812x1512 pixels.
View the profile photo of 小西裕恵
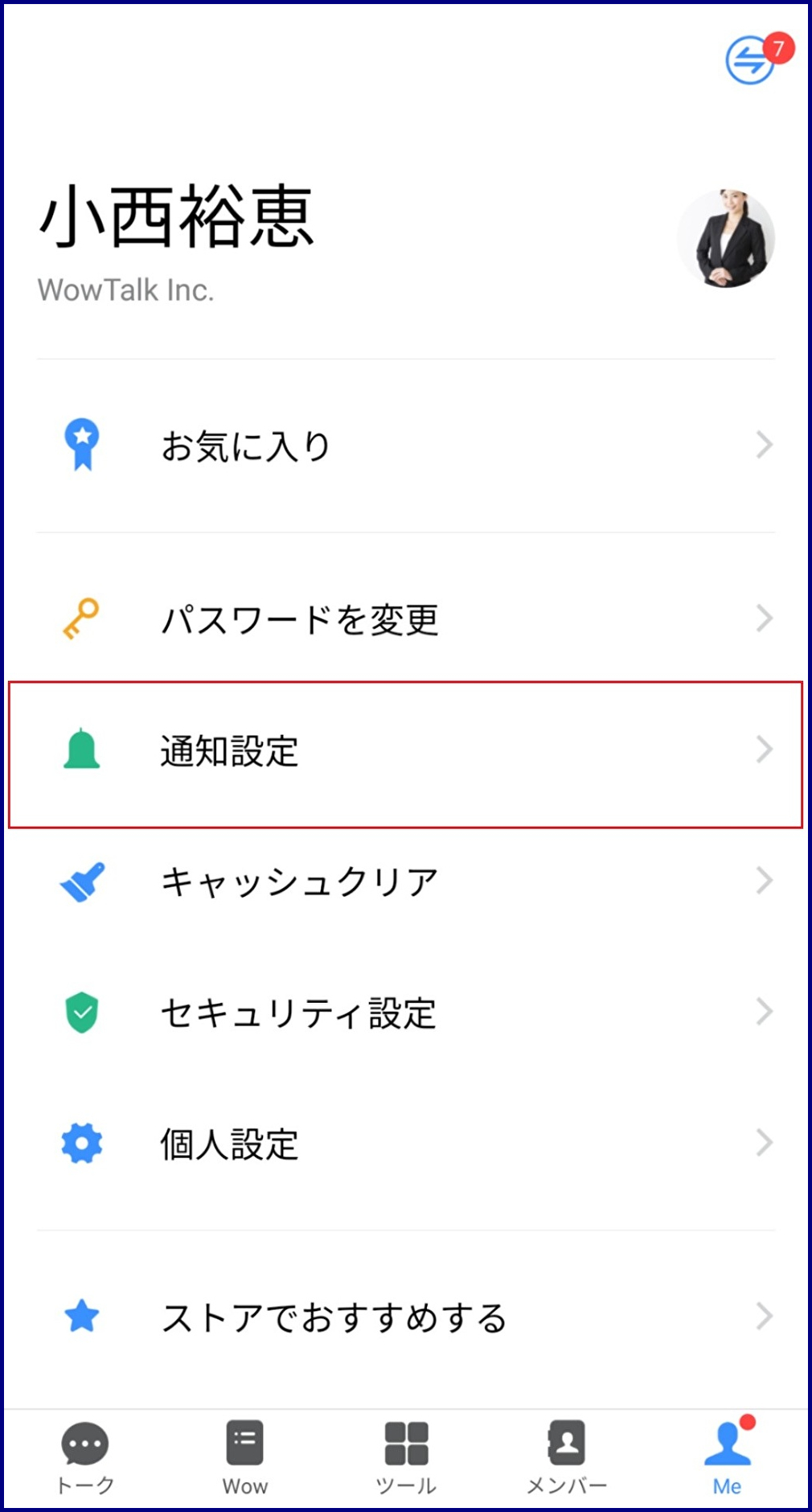pos(726,239)
